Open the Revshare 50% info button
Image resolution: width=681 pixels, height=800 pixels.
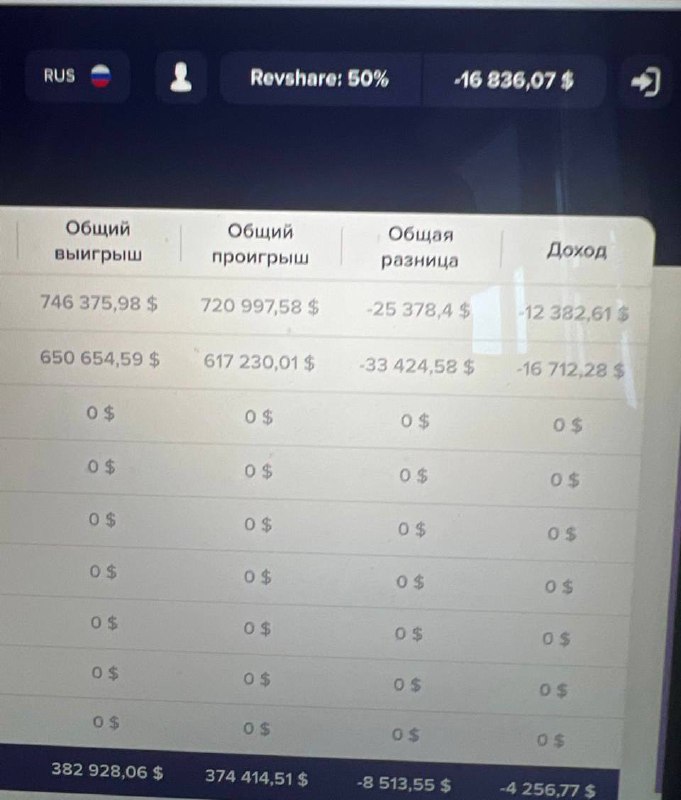[x=320, y=79]
